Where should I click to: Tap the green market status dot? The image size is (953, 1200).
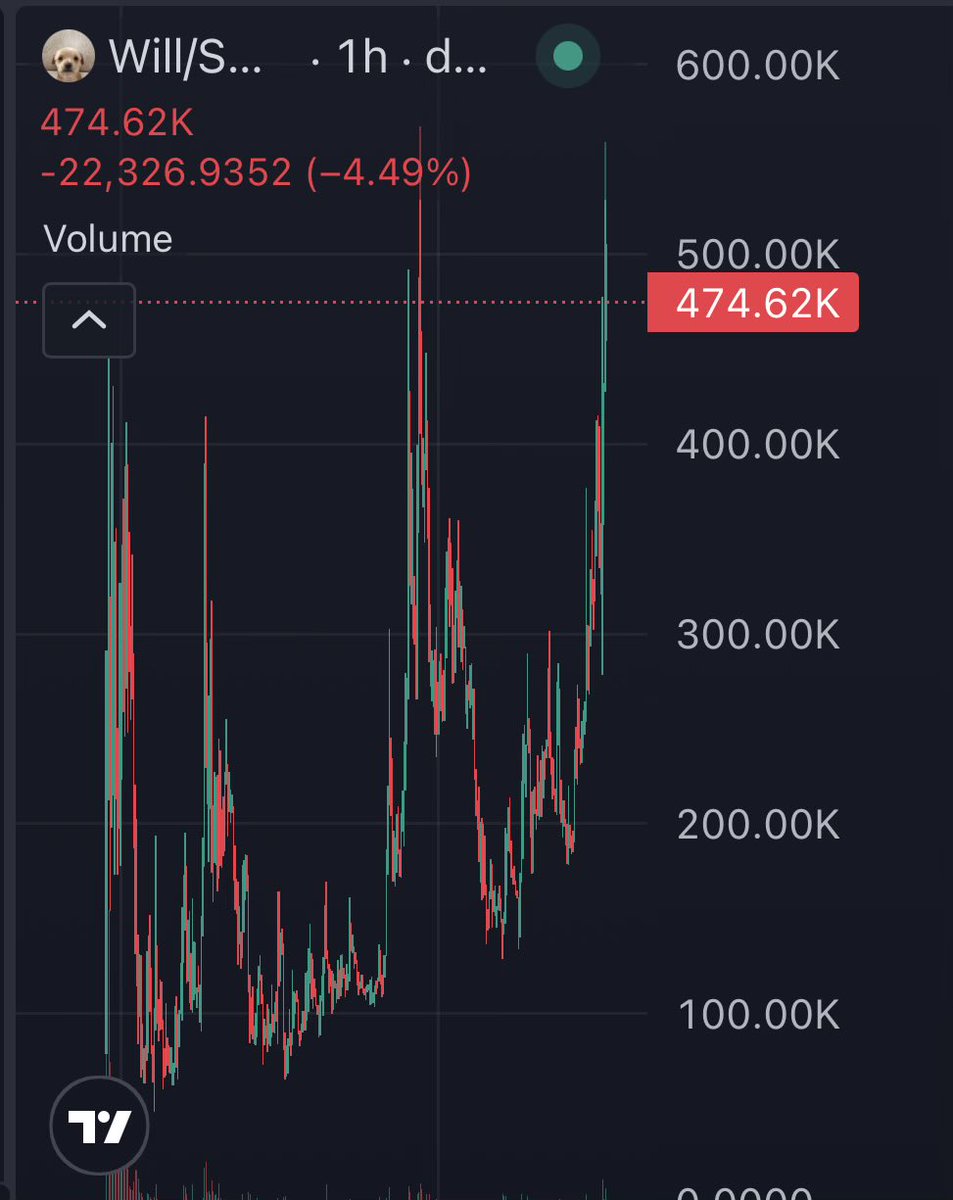pos(568,57)
